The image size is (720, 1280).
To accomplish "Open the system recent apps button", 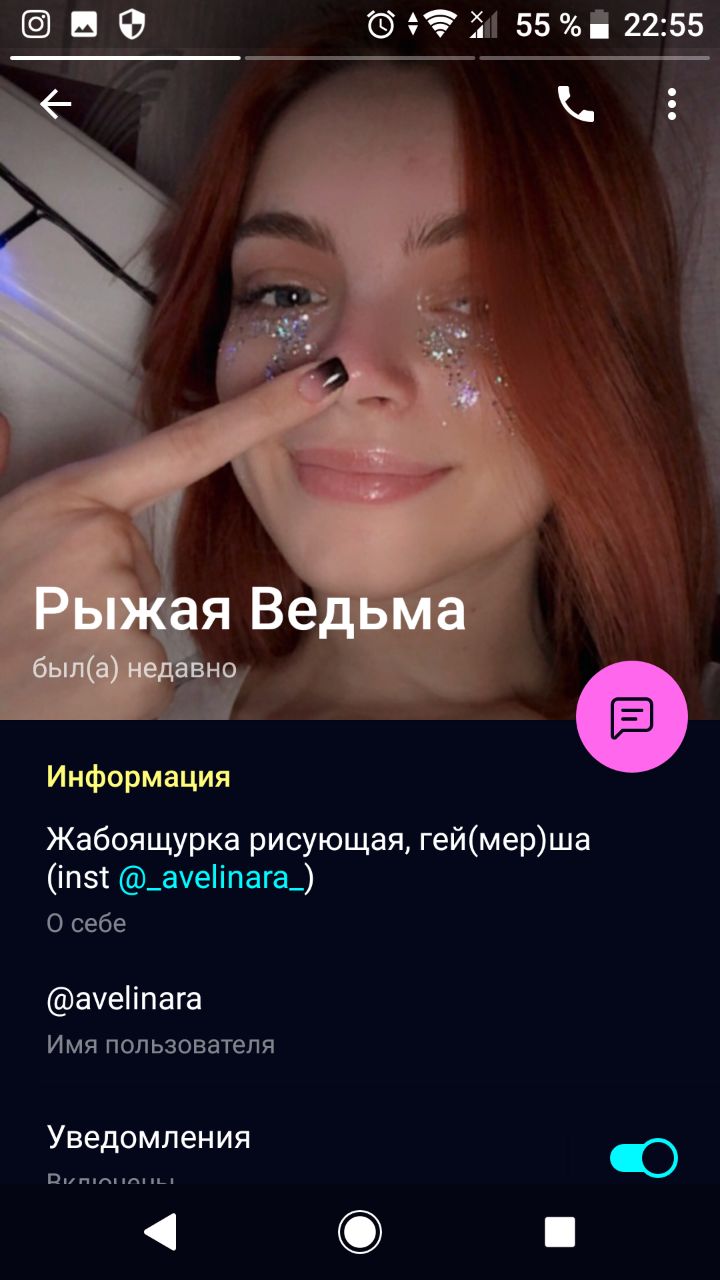I will [x=560, y=1232].
